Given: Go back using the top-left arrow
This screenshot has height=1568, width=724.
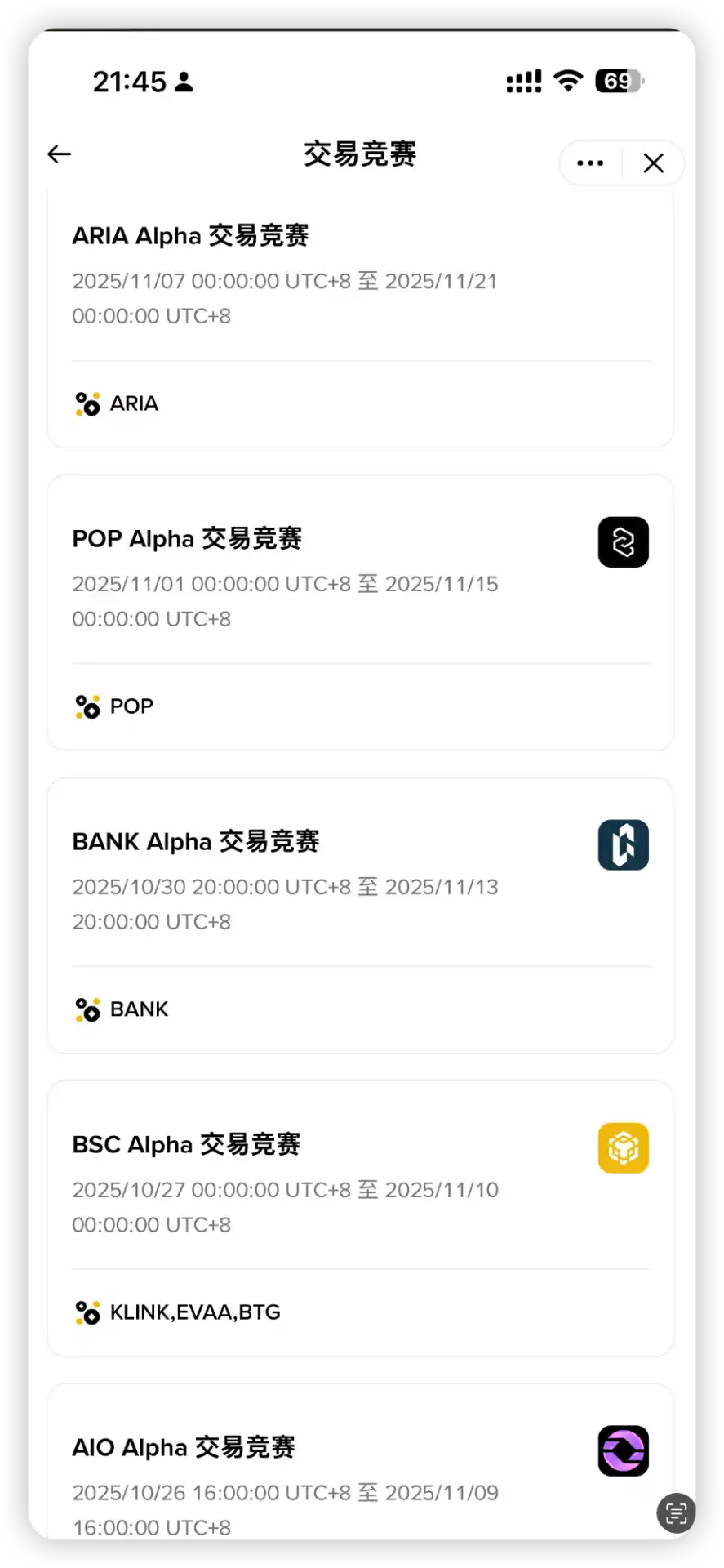Looking at the screenshot, I should coord(60,154).
